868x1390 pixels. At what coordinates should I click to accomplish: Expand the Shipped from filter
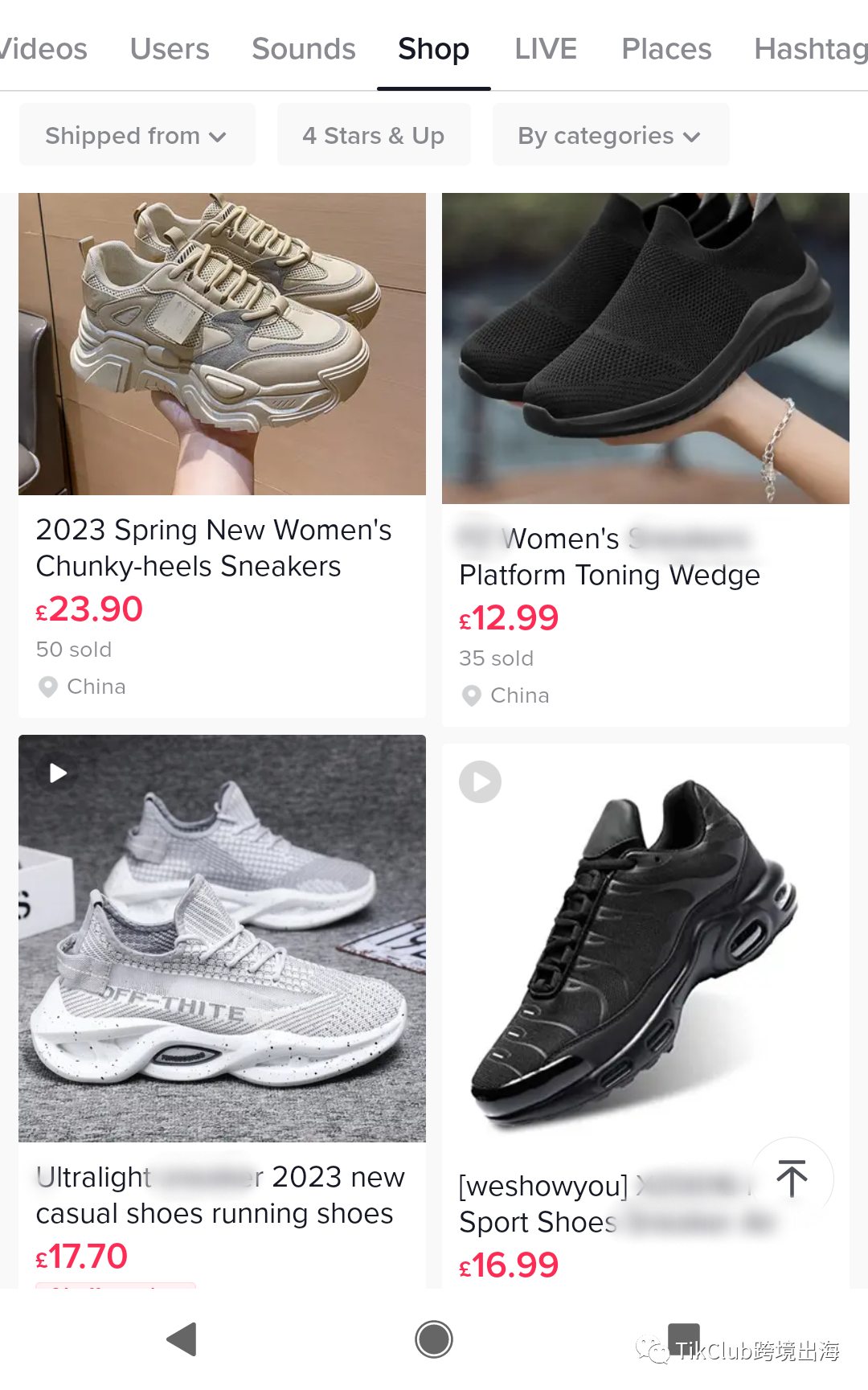pos(137,135)
